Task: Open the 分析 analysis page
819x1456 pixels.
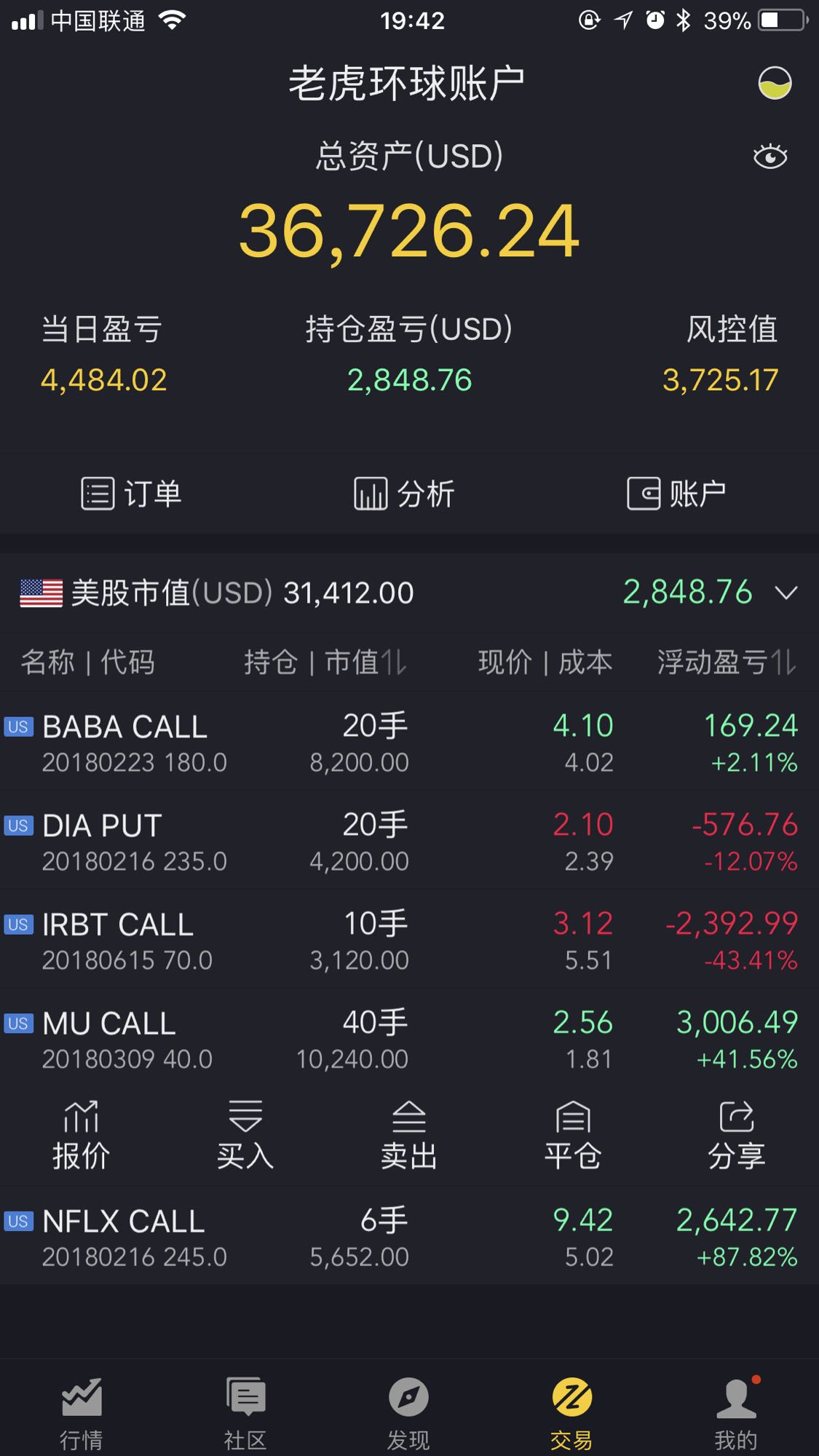Action: pyautogui.click(x=404, y=494)
